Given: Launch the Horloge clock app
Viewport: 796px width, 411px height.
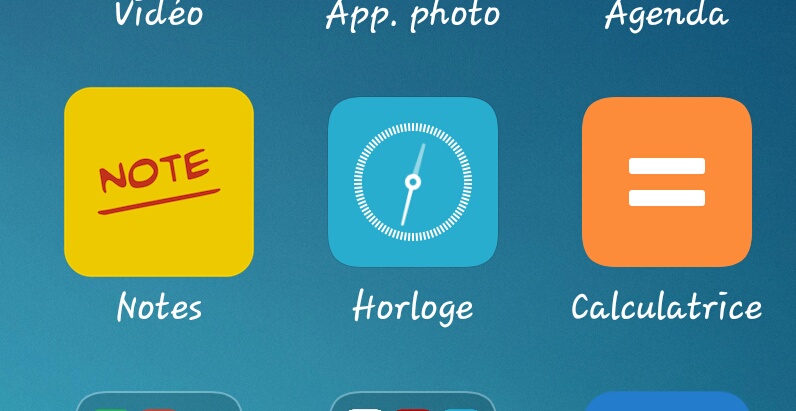Looking at the screenshot, I should pyautogui.click(x=412, y=182).
